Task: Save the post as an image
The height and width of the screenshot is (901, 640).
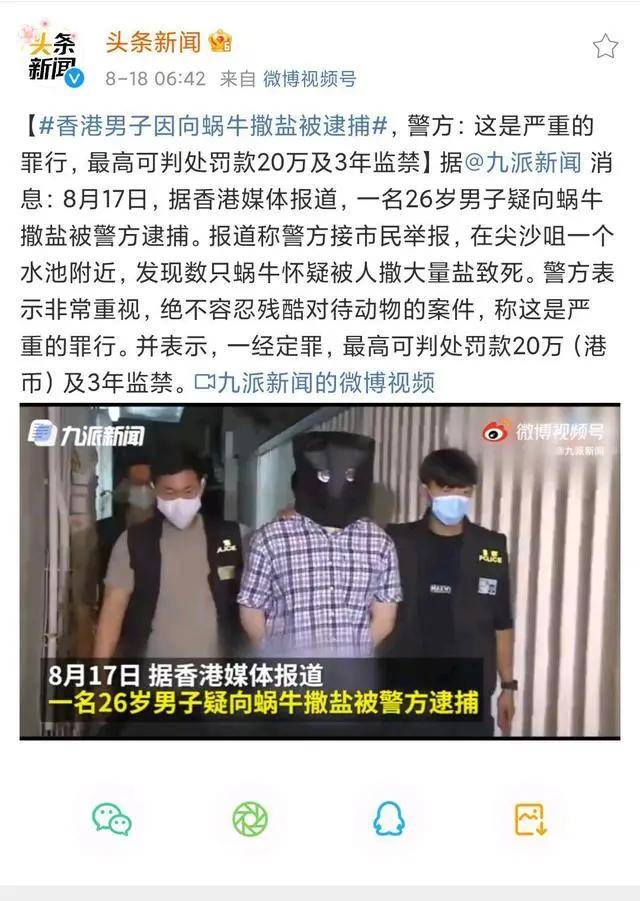Action: click(530, 819)
